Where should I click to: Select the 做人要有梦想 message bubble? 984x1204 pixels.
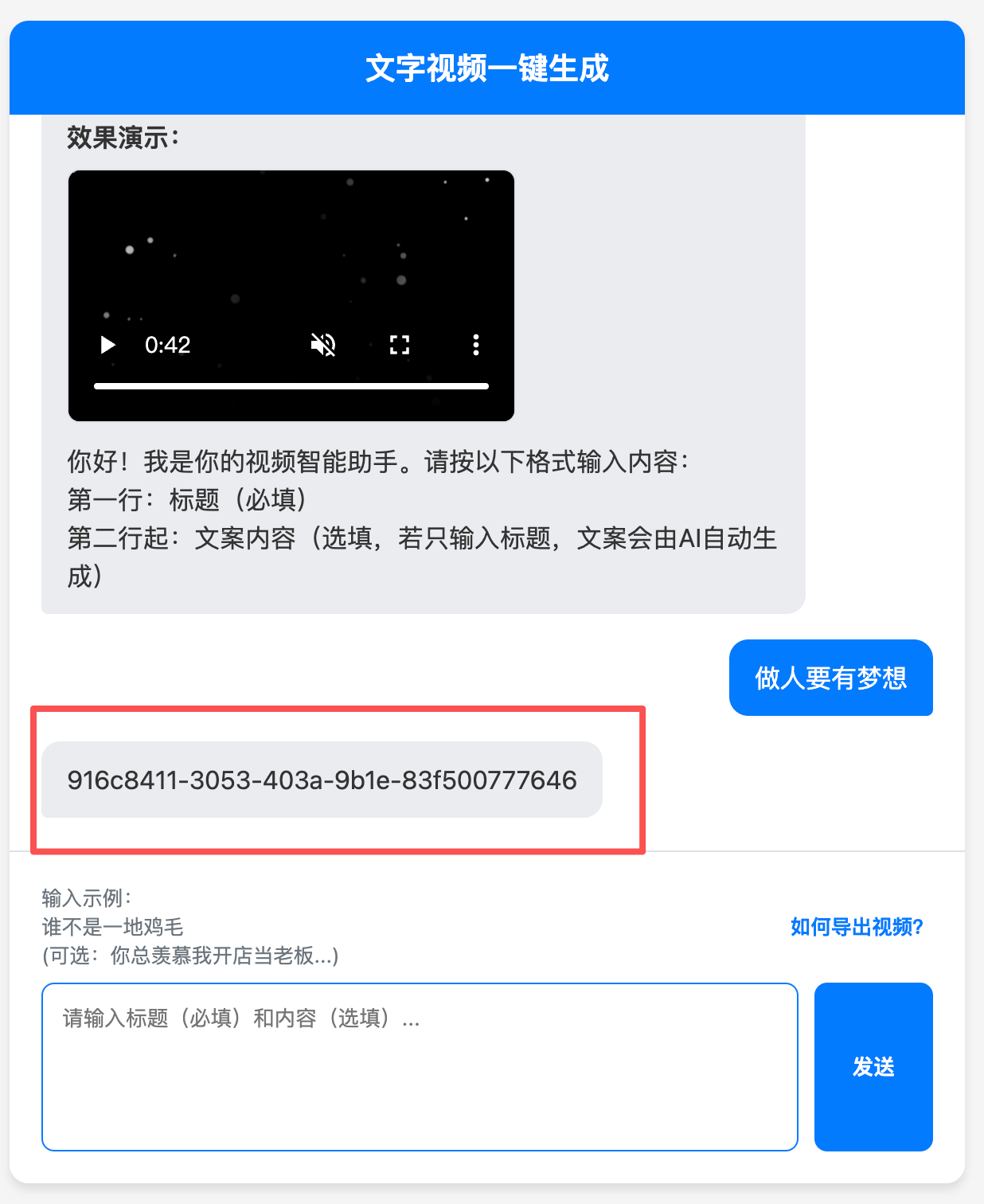830,678
